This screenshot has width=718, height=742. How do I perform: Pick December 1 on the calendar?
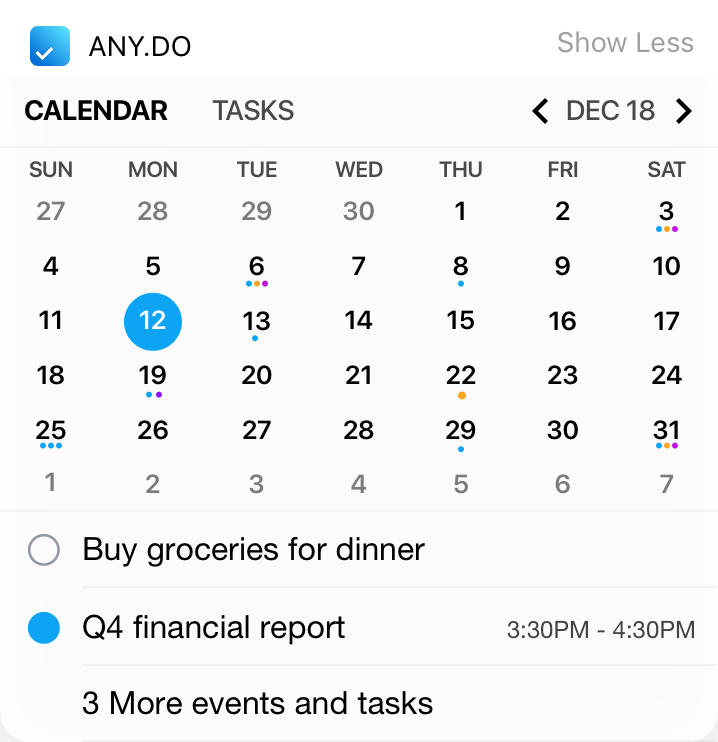coord(461,212)
